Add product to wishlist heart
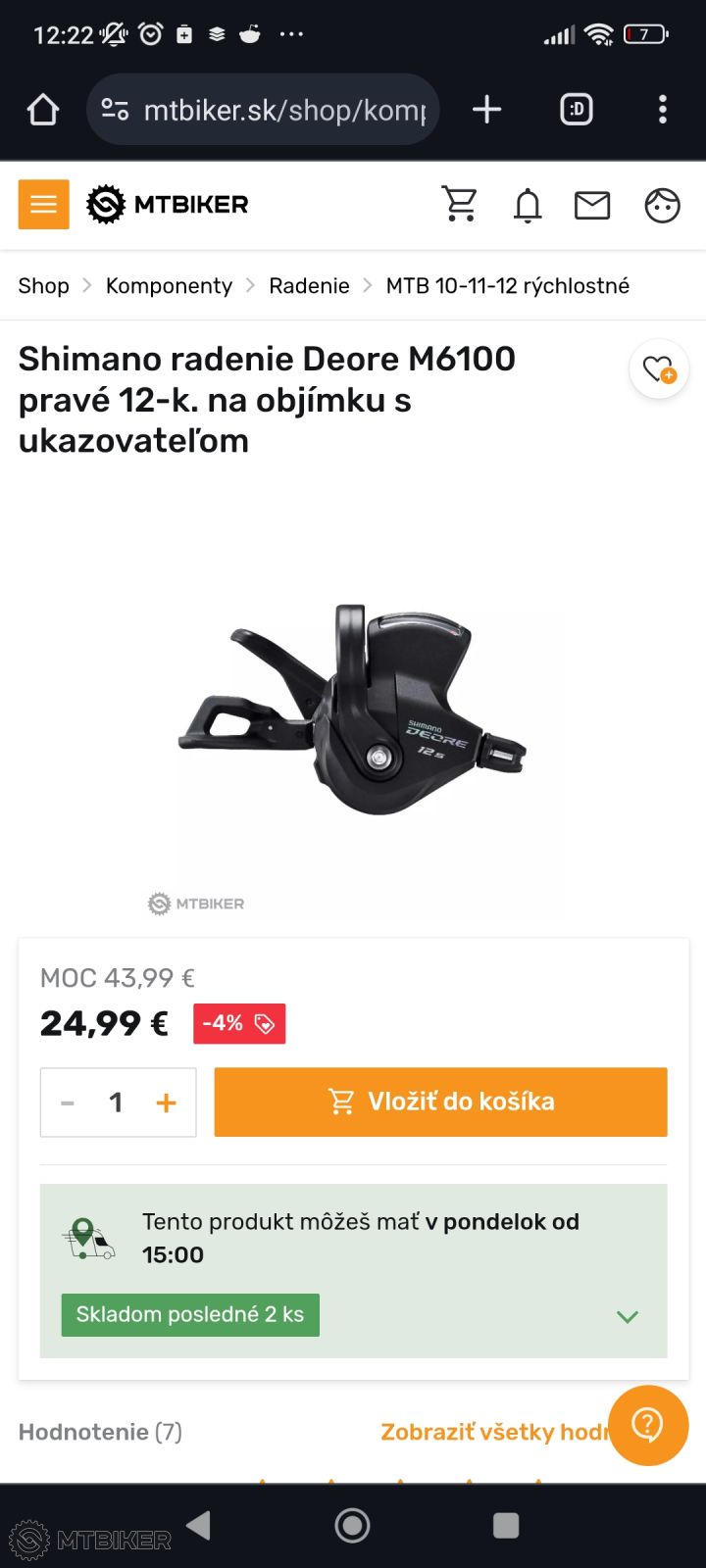This screenshot has height=1568, width=706. click(658, 369)
